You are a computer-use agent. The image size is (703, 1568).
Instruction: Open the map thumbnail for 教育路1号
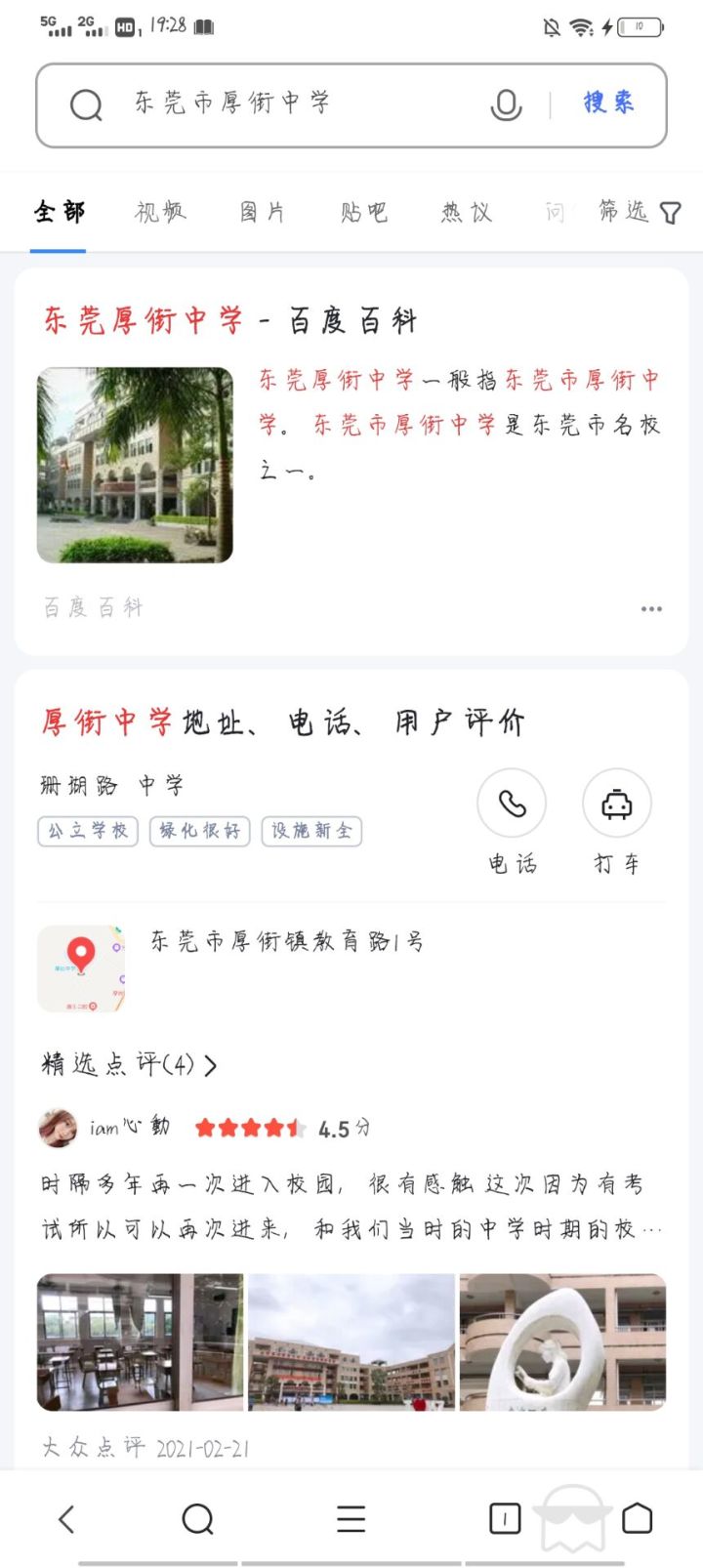click(x=81, y=969)
